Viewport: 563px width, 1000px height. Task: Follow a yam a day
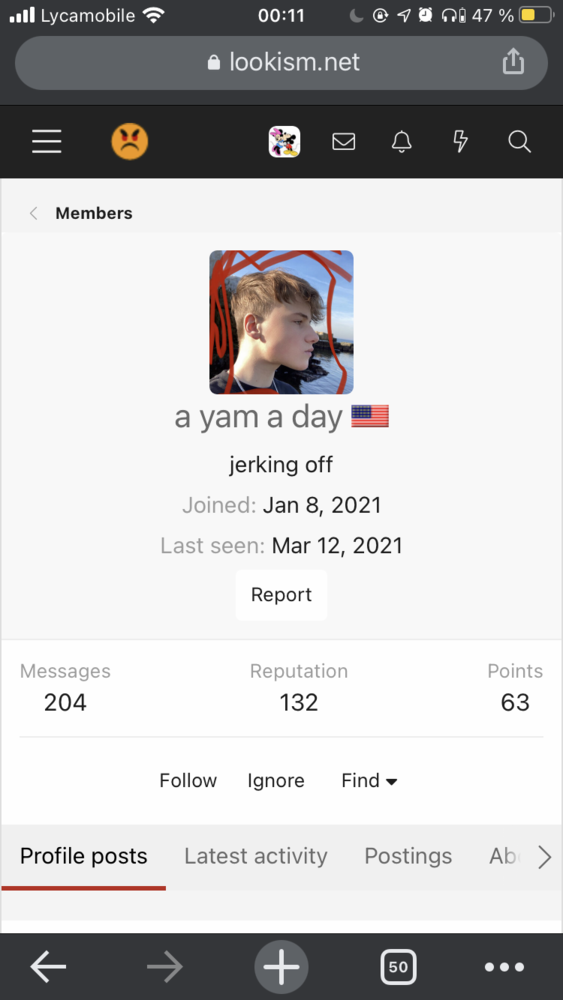(x=188, y=781)
